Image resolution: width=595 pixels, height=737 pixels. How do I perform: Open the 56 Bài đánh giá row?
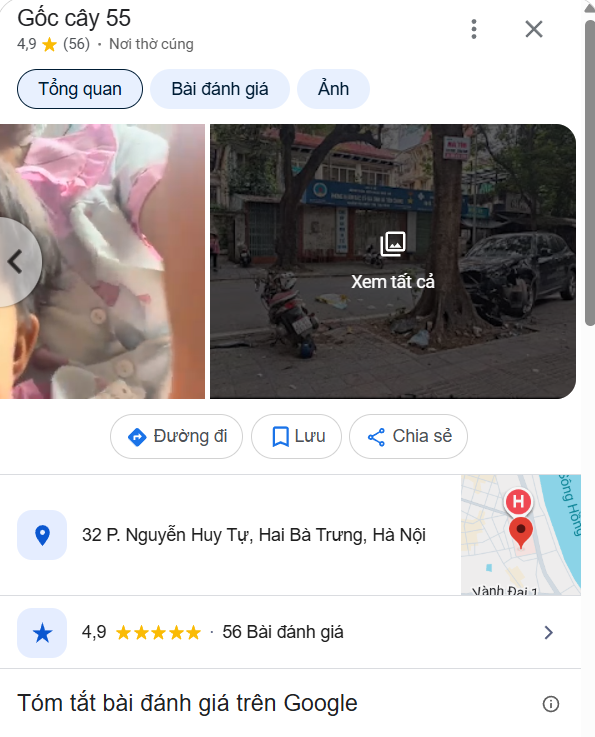tap(290, 632)
